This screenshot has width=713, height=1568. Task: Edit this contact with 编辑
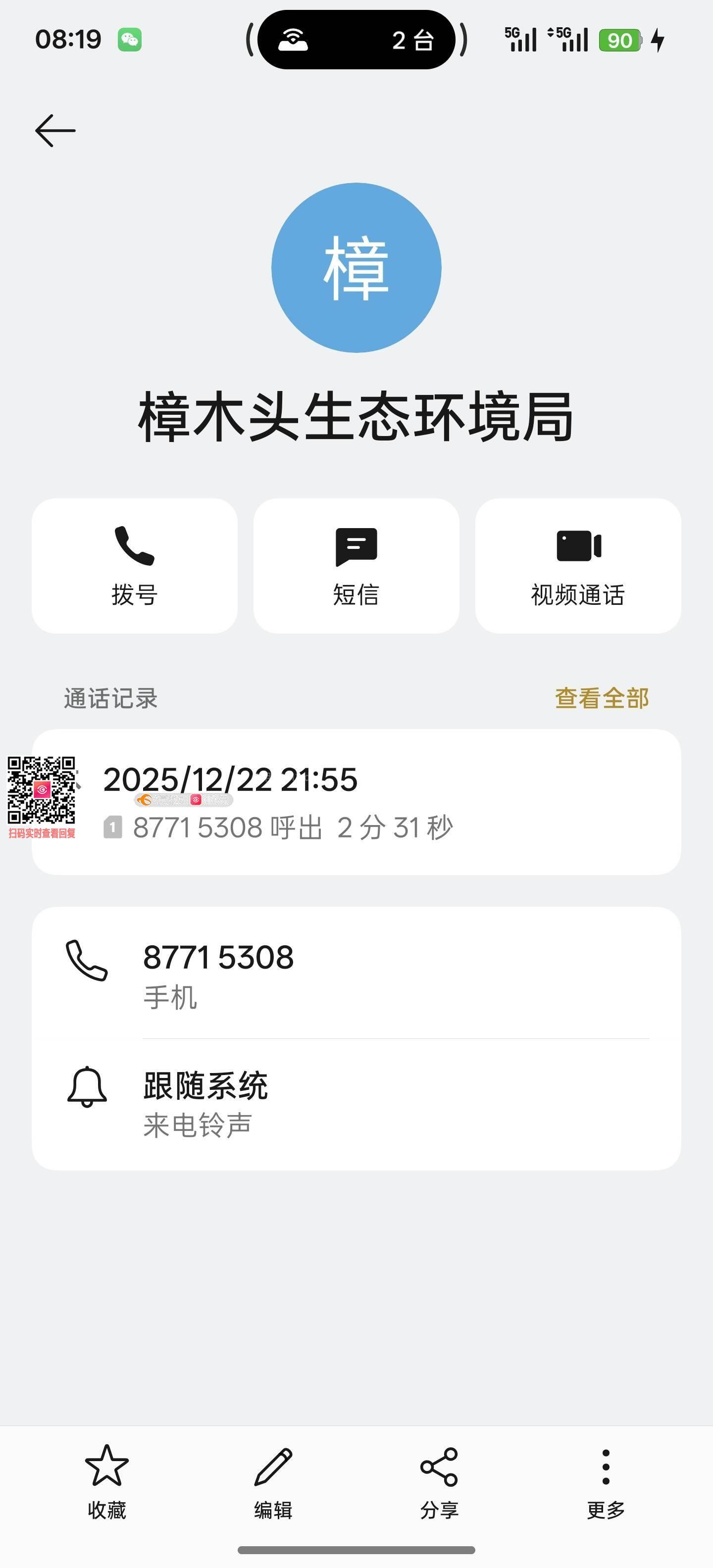click(273, 1481)
